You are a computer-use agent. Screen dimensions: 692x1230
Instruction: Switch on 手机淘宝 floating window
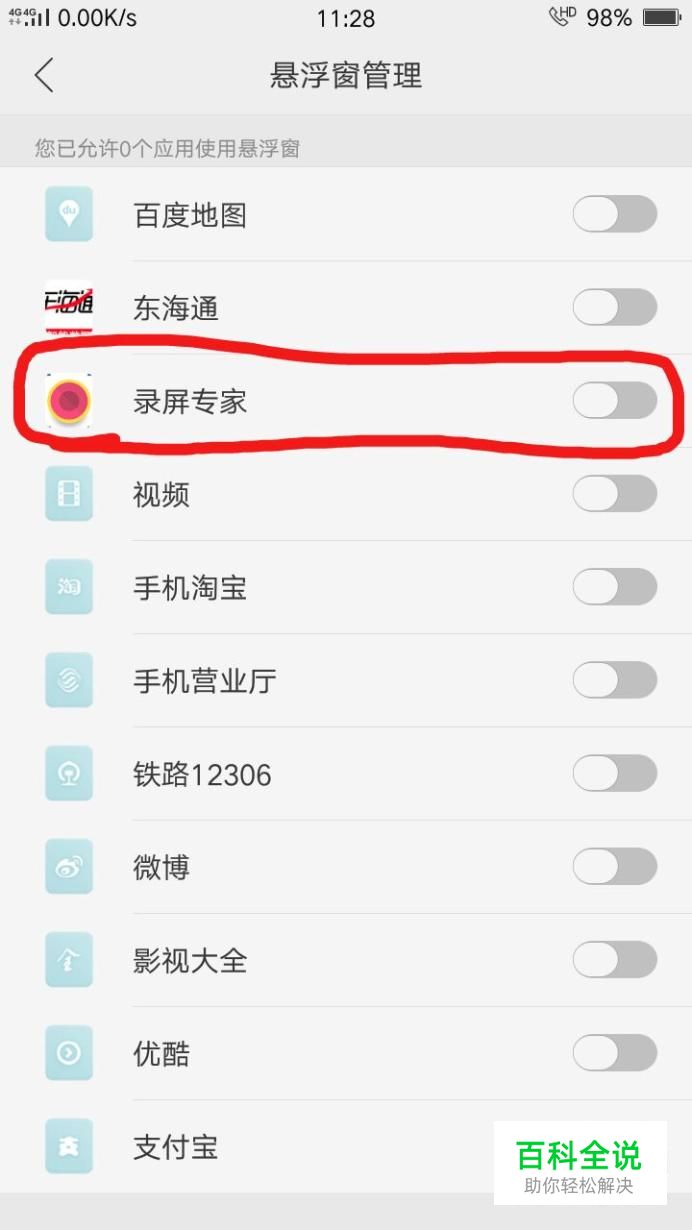tap(615, 587)
